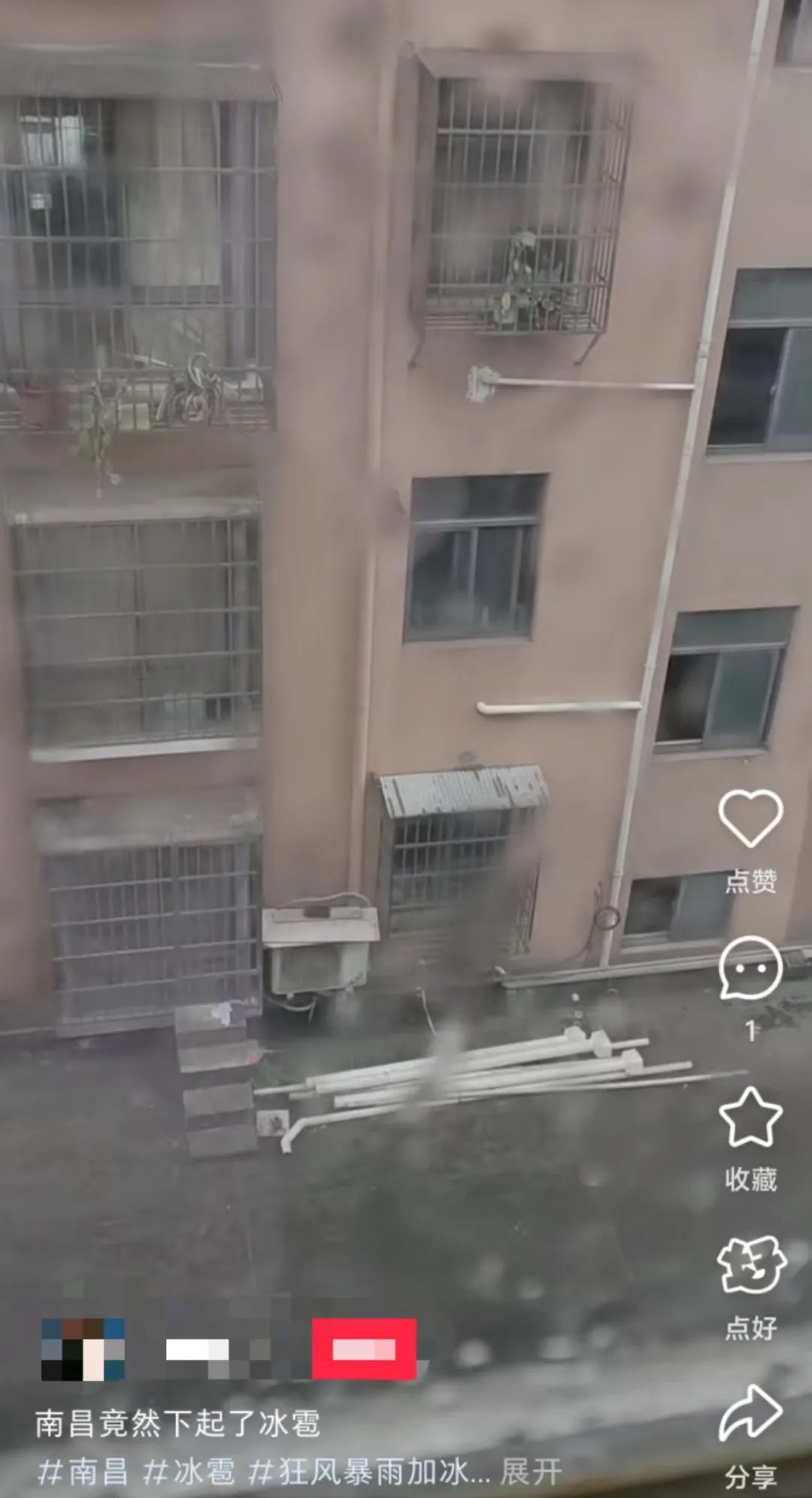The height and width of the screenshot is (1498, 812).
Task: Open the #南昌 hashtag
Action: click(x=83, y=1472)
